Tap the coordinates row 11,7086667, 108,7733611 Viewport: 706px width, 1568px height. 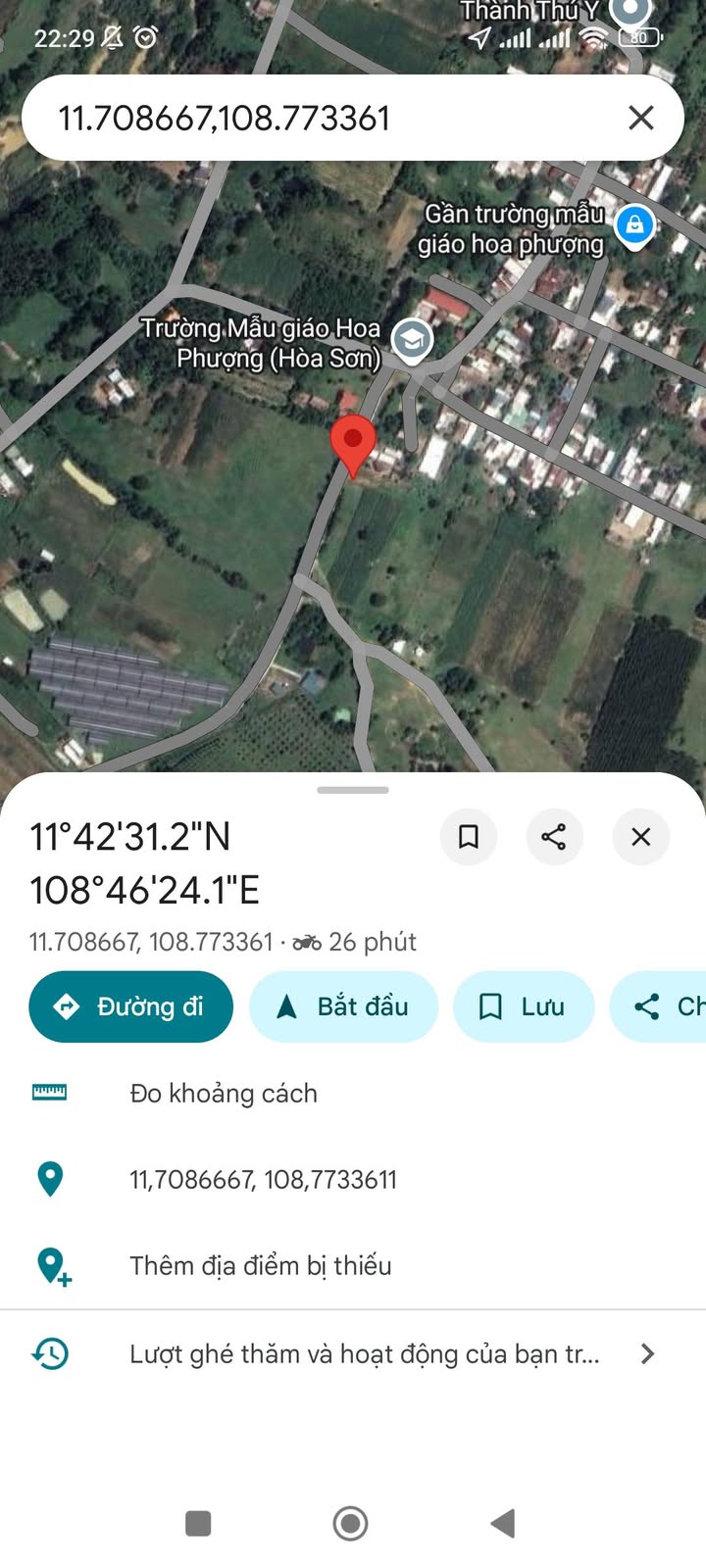click(x=263, y=1179)
